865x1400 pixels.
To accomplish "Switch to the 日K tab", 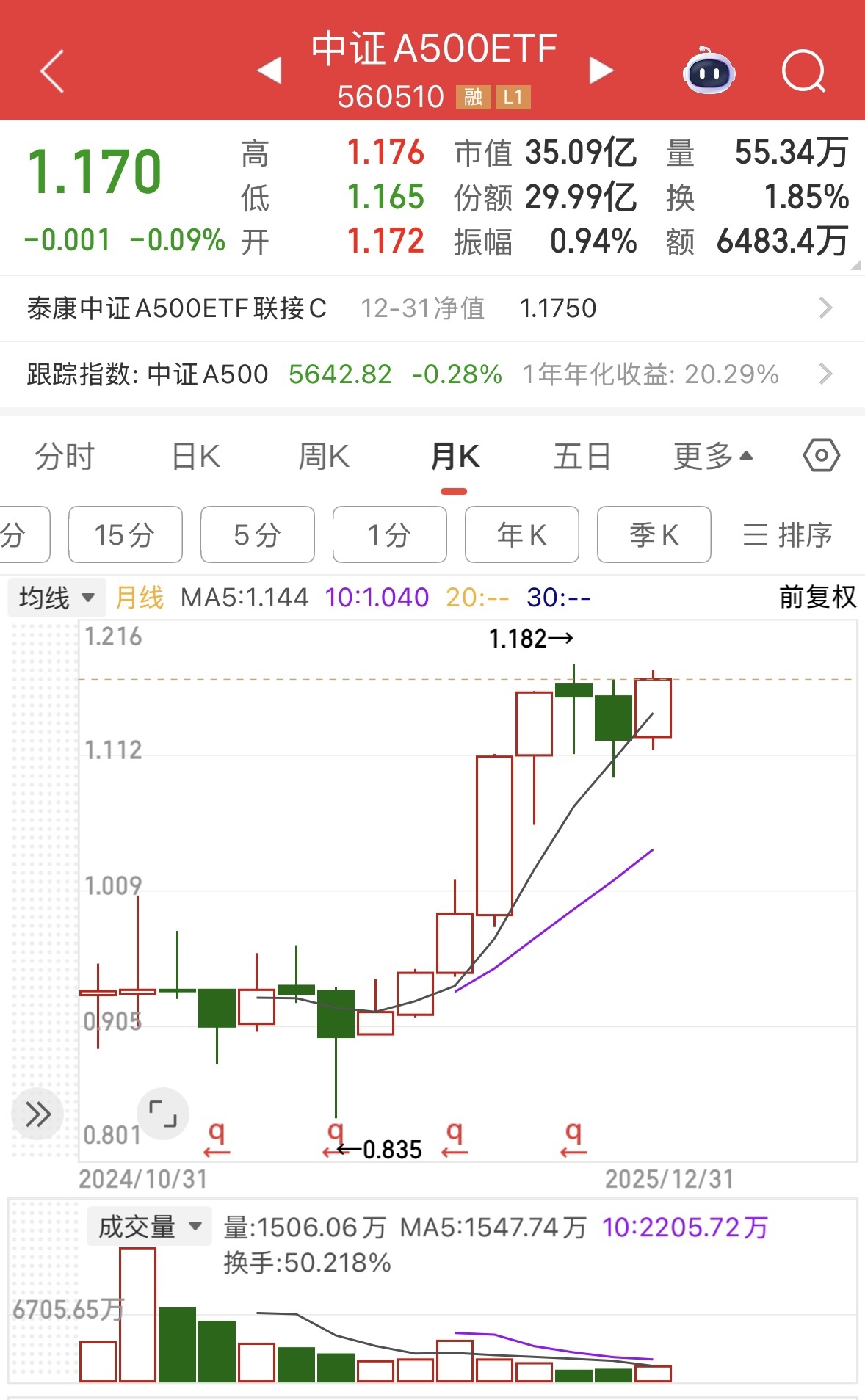I will click(195, 457).
